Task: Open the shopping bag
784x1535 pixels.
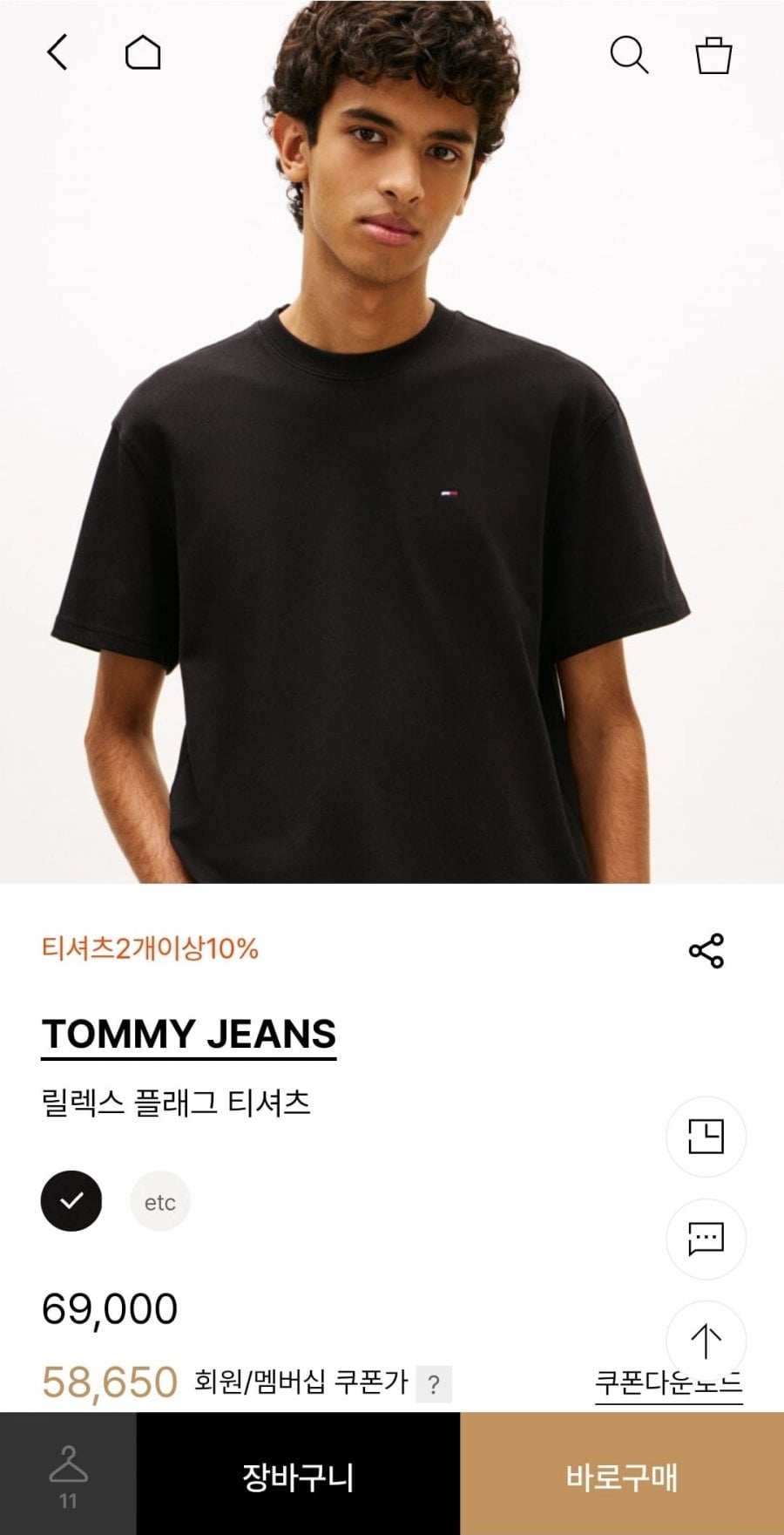Action: (713, 54)
